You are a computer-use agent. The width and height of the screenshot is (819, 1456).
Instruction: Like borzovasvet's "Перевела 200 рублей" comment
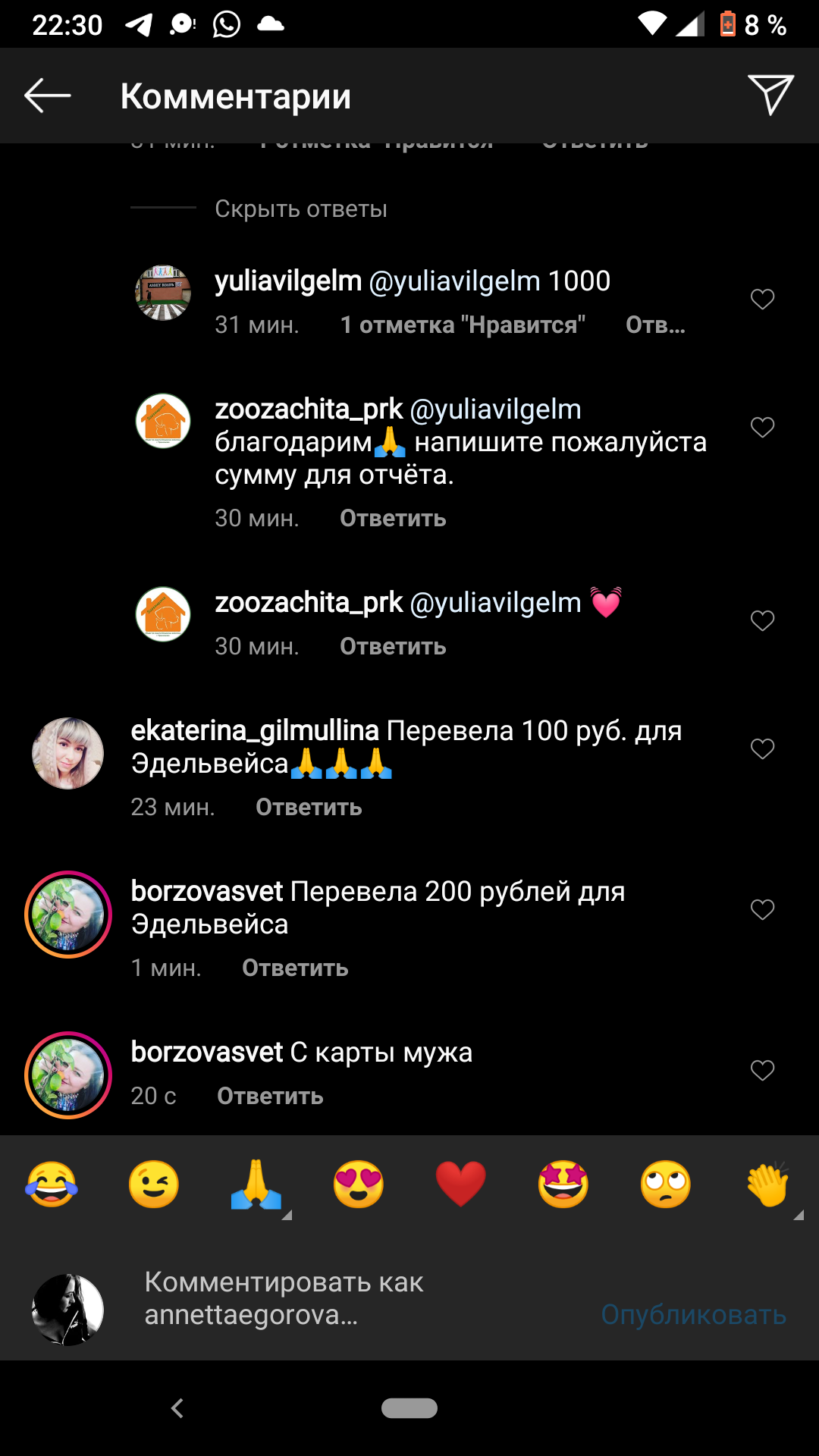click(x=762, y=910)
